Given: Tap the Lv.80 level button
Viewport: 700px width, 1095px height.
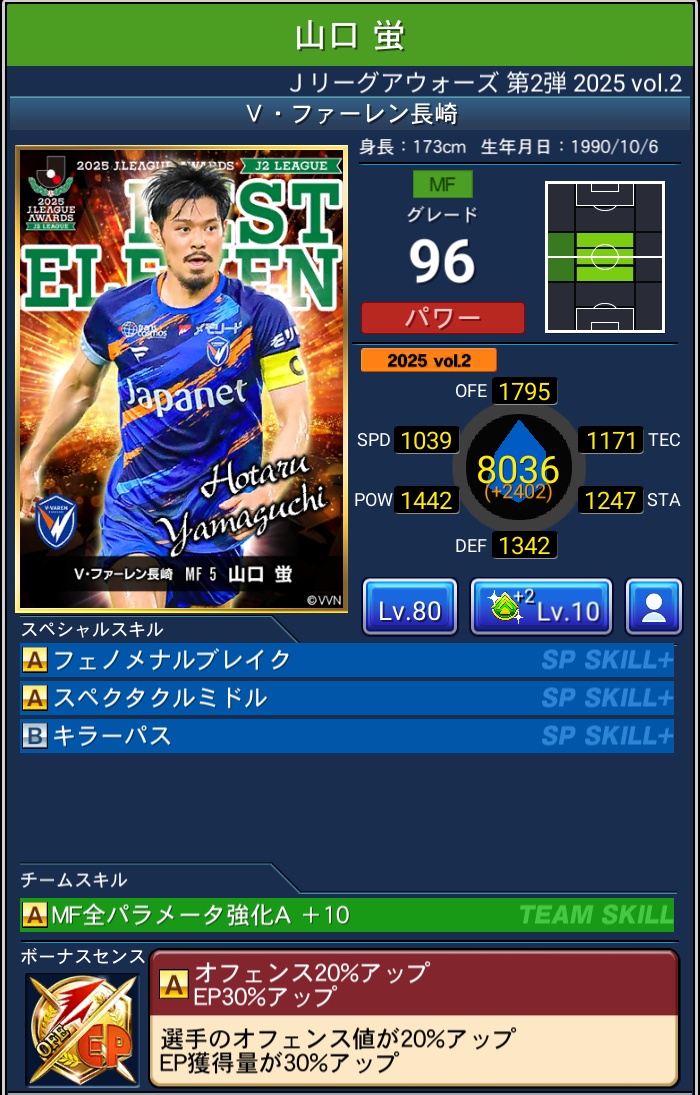Looking at the screenshot, I should click(x=410, y=607).
